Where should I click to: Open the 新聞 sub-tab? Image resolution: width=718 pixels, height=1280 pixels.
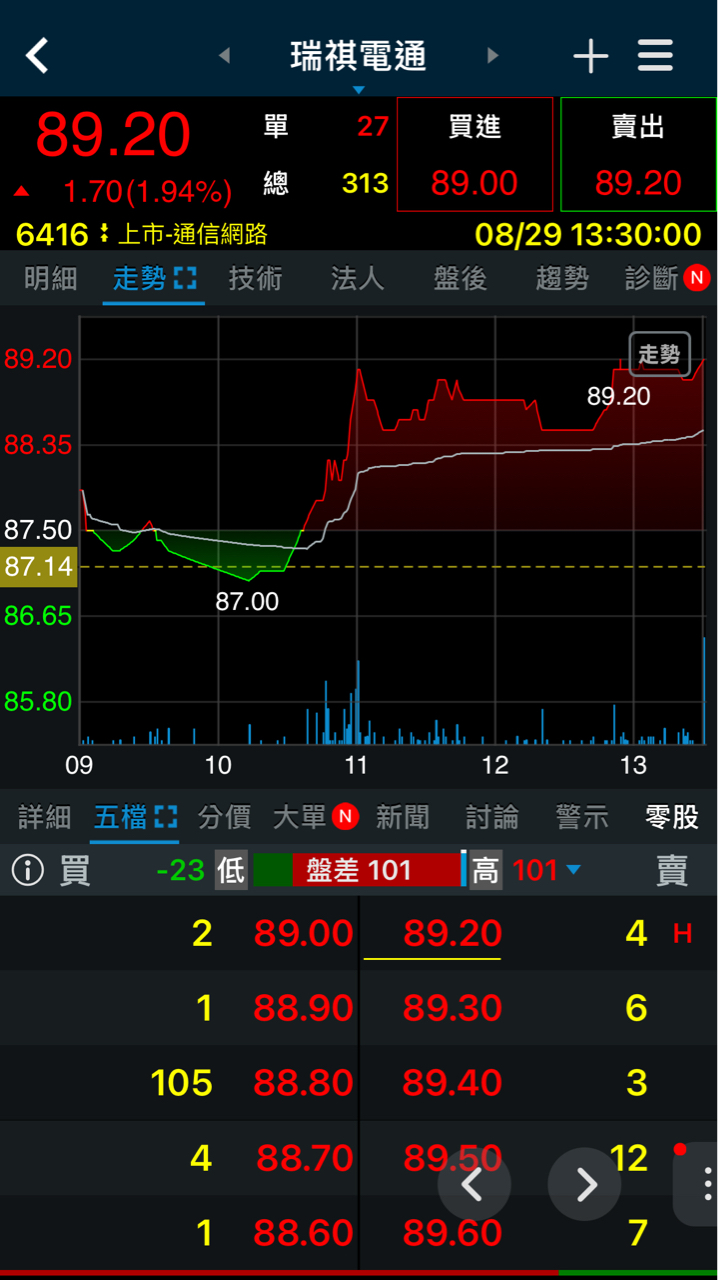tap(402, 817)
